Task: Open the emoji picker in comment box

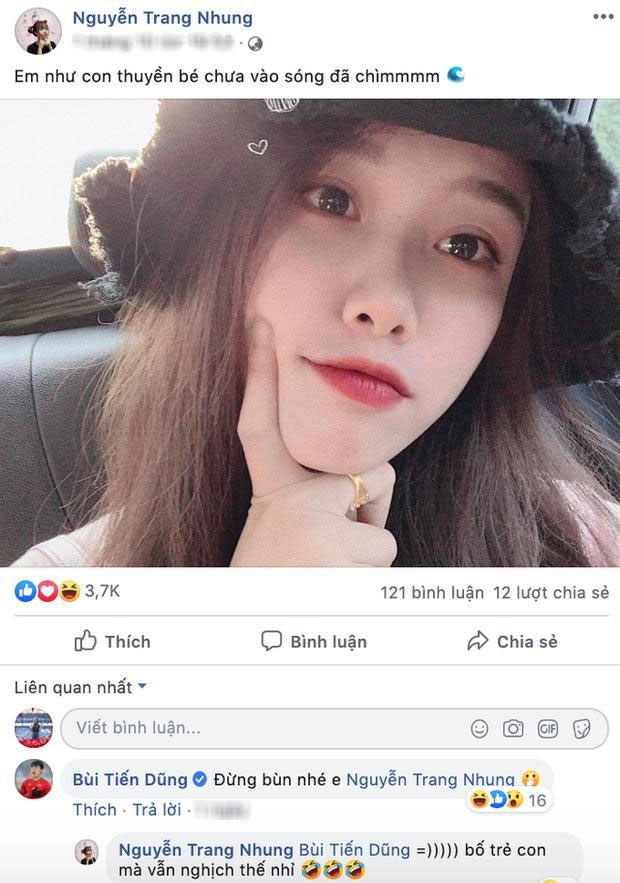Action: [480, 729]
